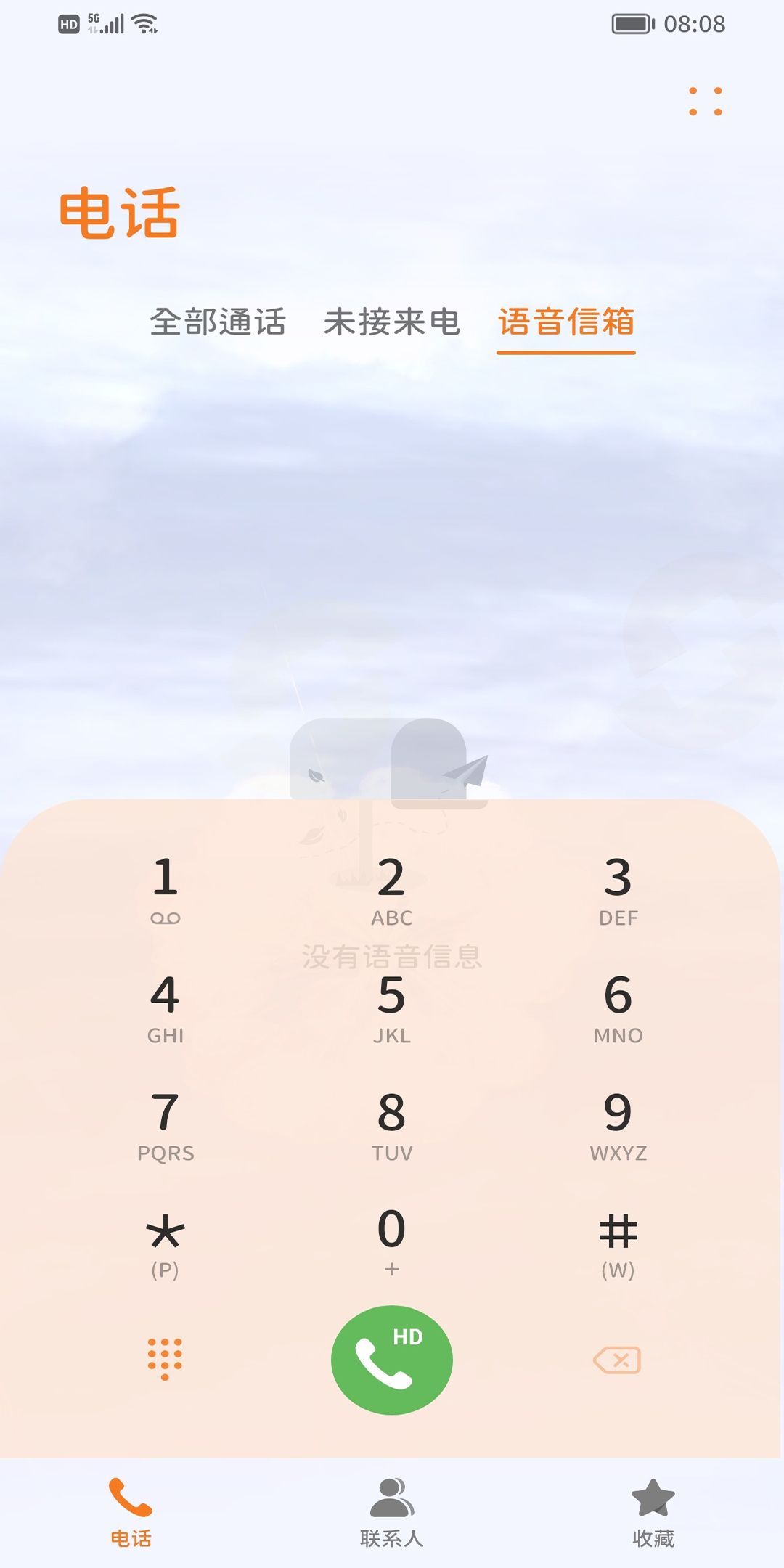Tap the 8 TUV key
784x1568 pixels.
pos(392,1125)
